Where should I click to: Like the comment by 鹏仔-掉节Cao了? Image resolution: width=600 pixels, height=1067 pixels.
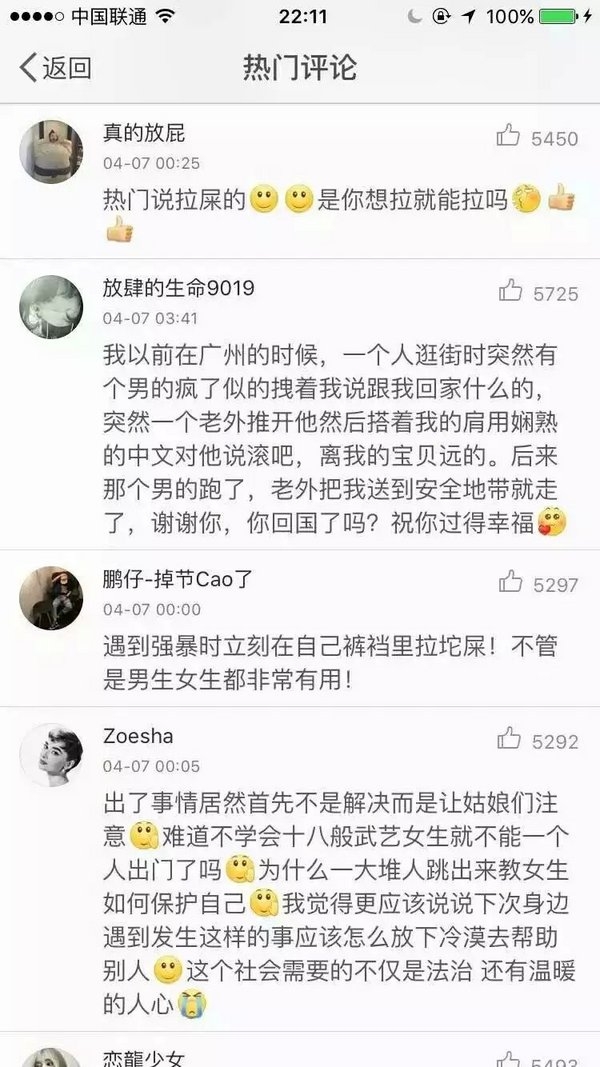pyautogui.click(x=510, y=583)
